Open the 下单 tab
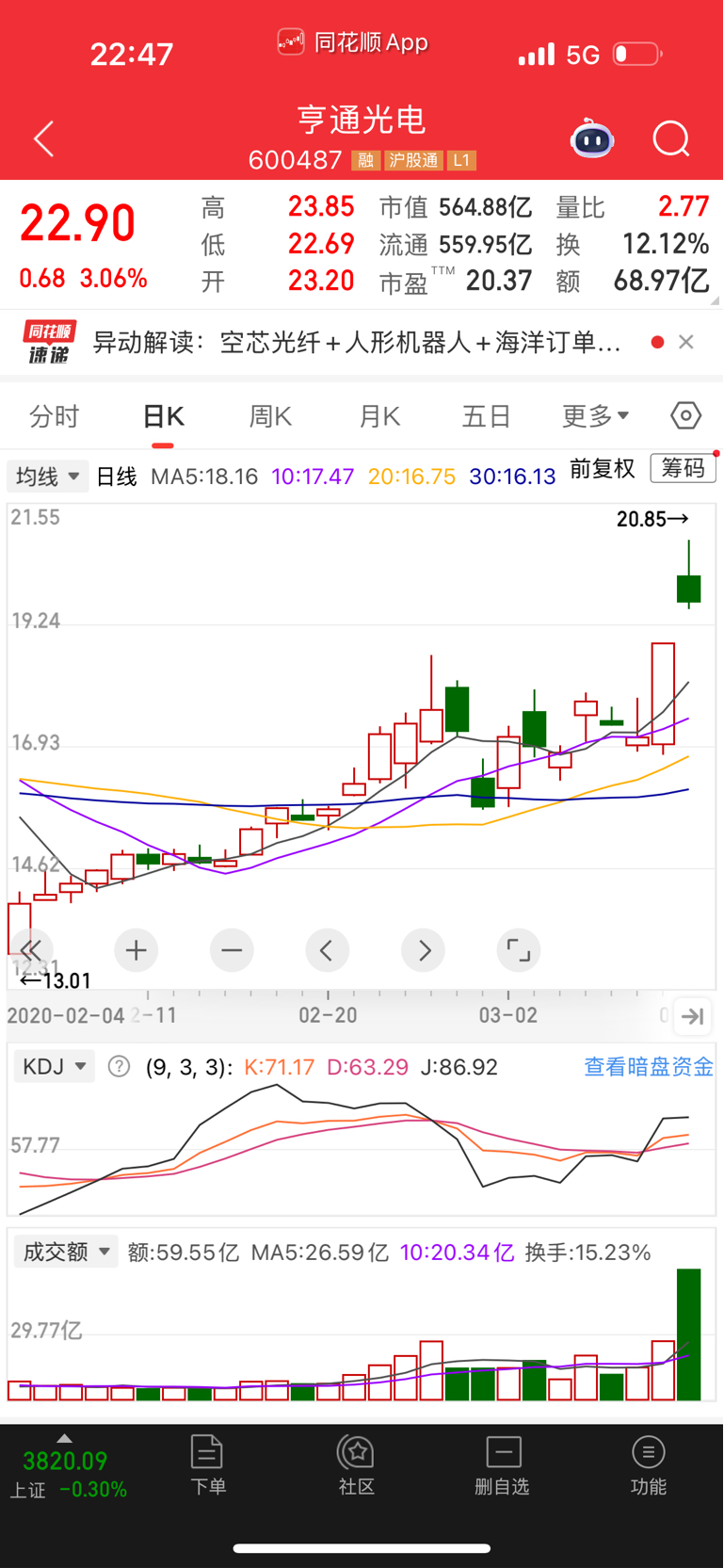724x1568 pixels. pyautogui.click(x=207, y=1465)
